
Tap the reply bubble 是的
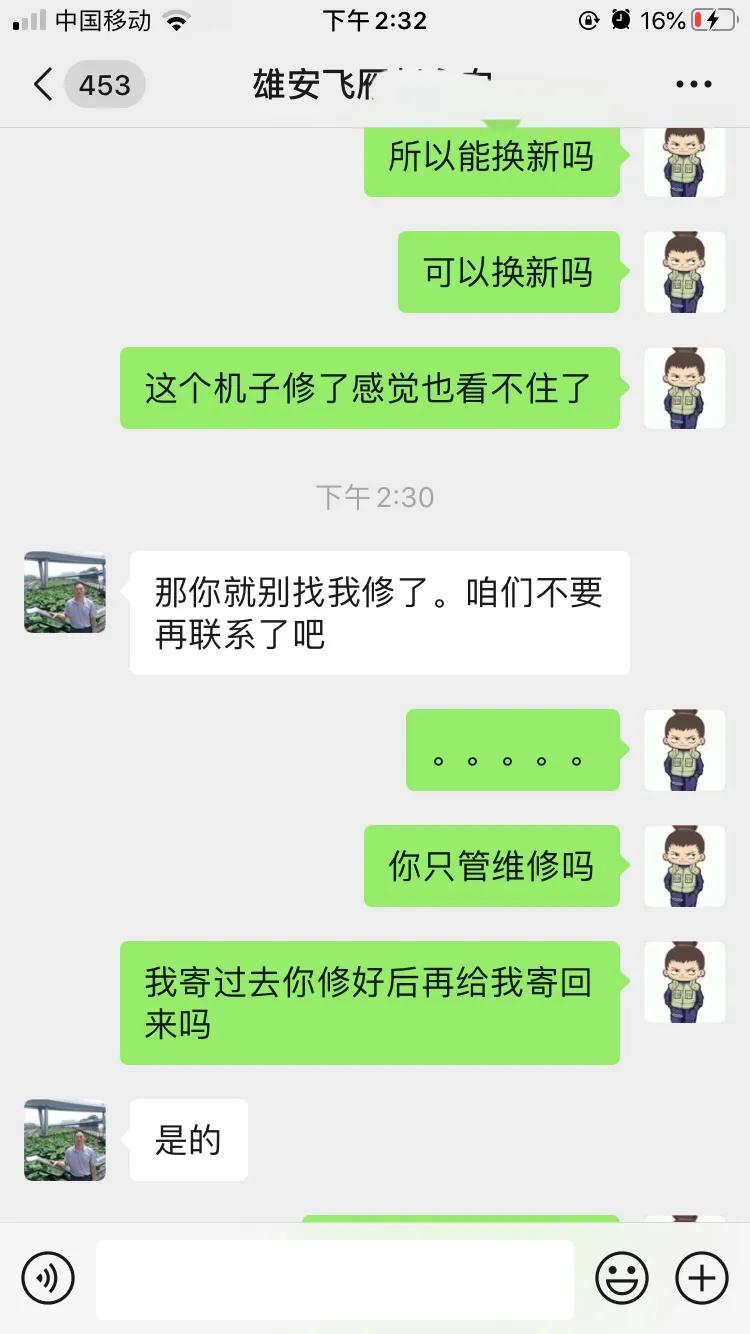(188, 1138)
